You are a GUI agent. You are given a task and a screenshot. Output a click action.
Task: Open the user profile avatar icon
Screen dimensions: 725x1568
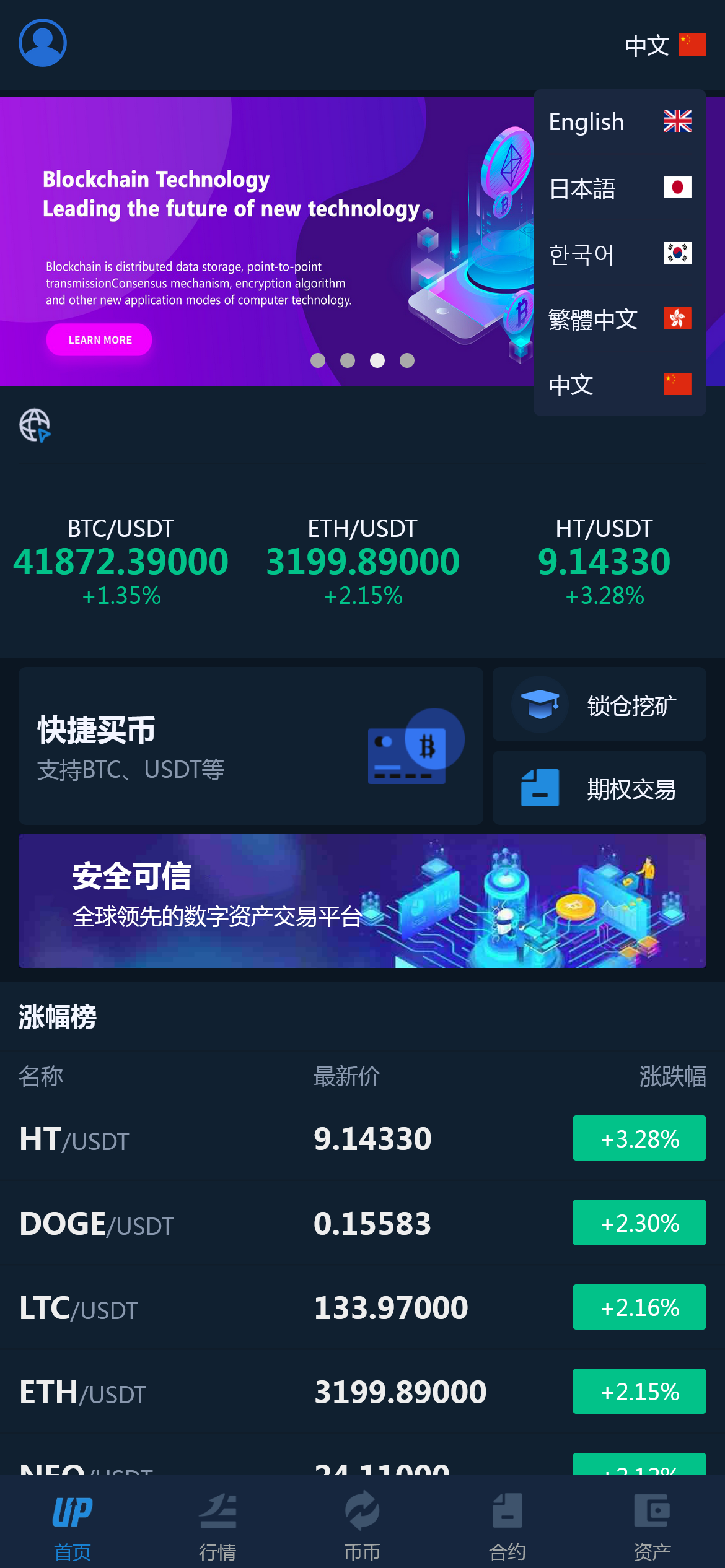pyautogui.click(x=41, y=43)
